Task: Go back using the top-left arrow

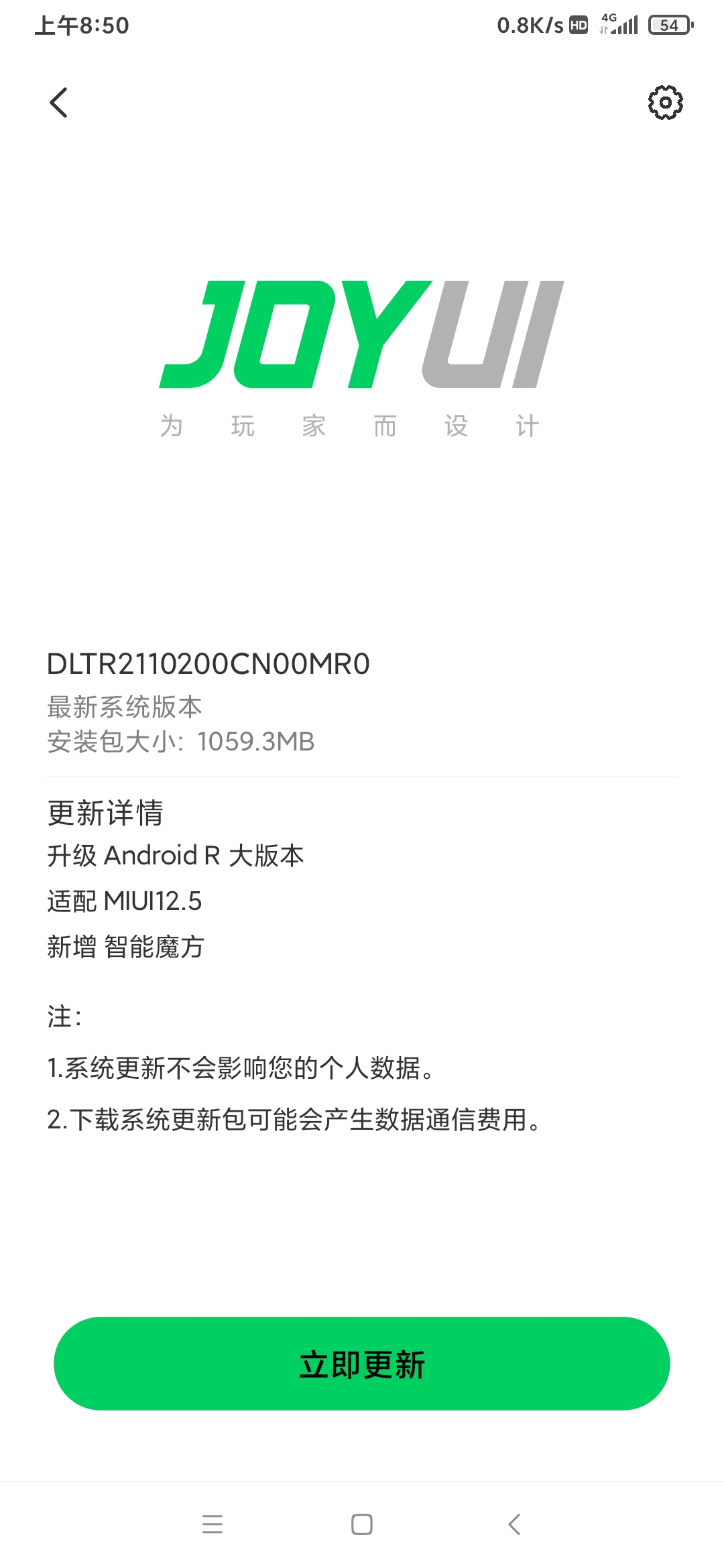Action: point(59,103)
